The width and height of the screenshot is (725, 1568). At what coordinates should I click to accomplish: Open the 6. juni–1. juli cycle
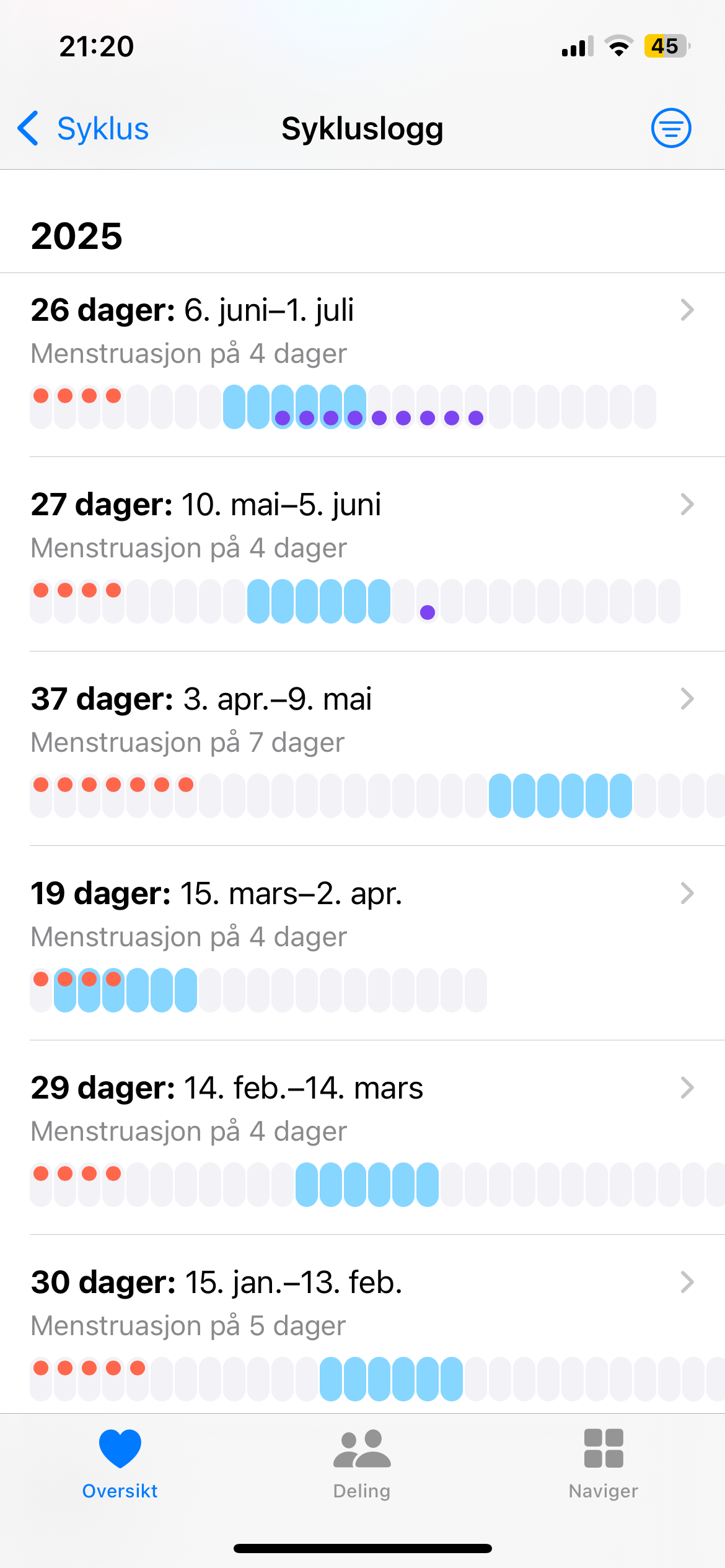click(362, 362)
